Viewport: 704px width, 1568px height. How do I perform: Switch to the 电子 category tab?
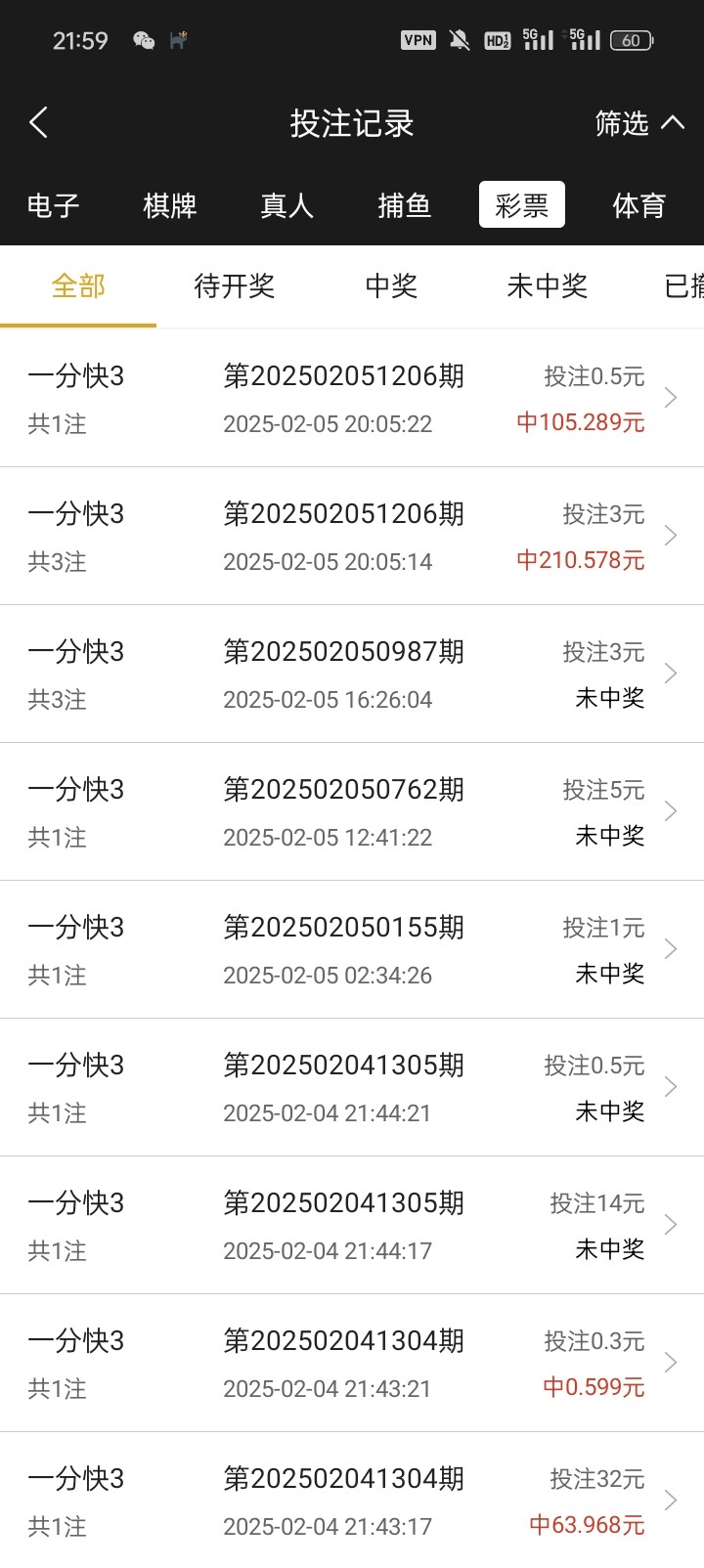pos(53,205)
